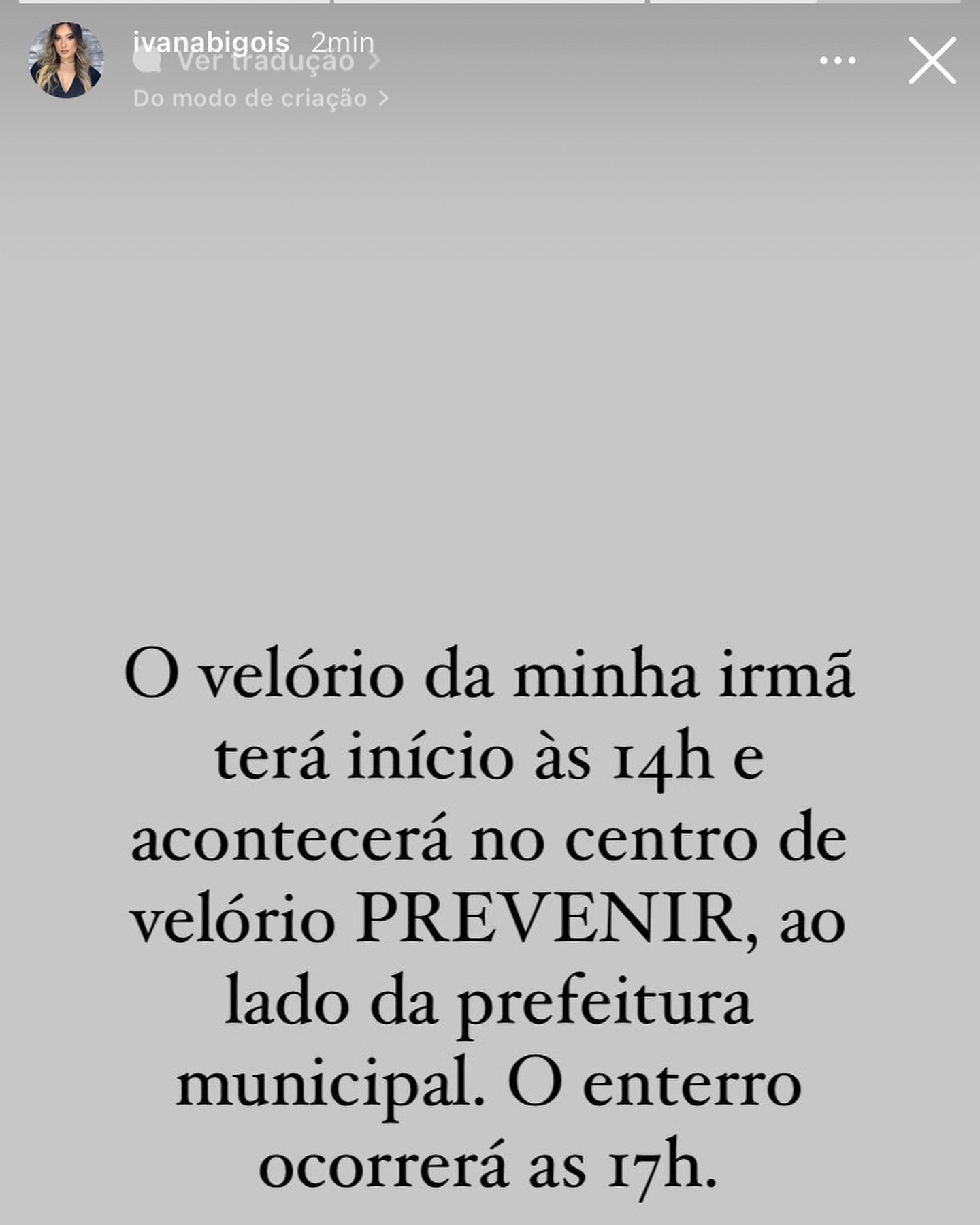Tap the ivanabigois username

[211, 42]
